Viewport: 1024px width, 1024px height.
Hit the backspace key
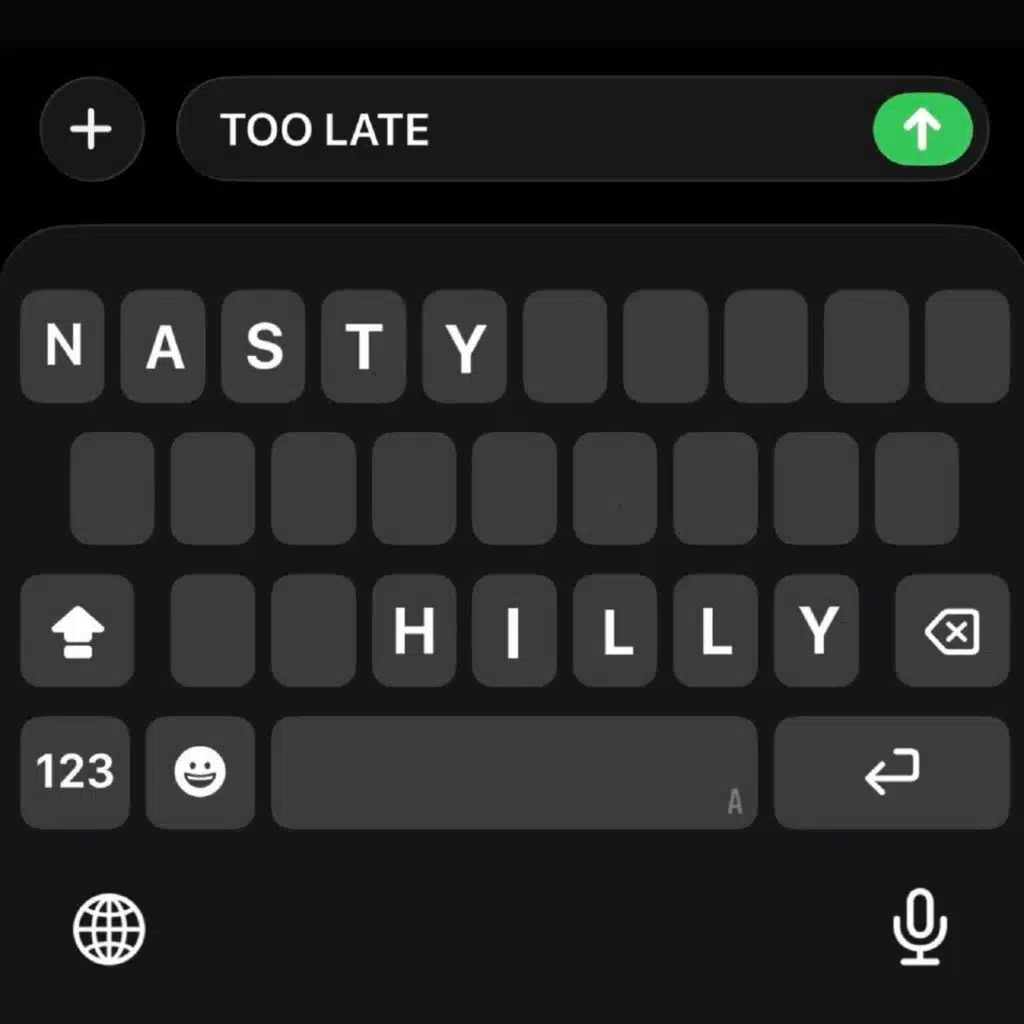tap(952, 631)
